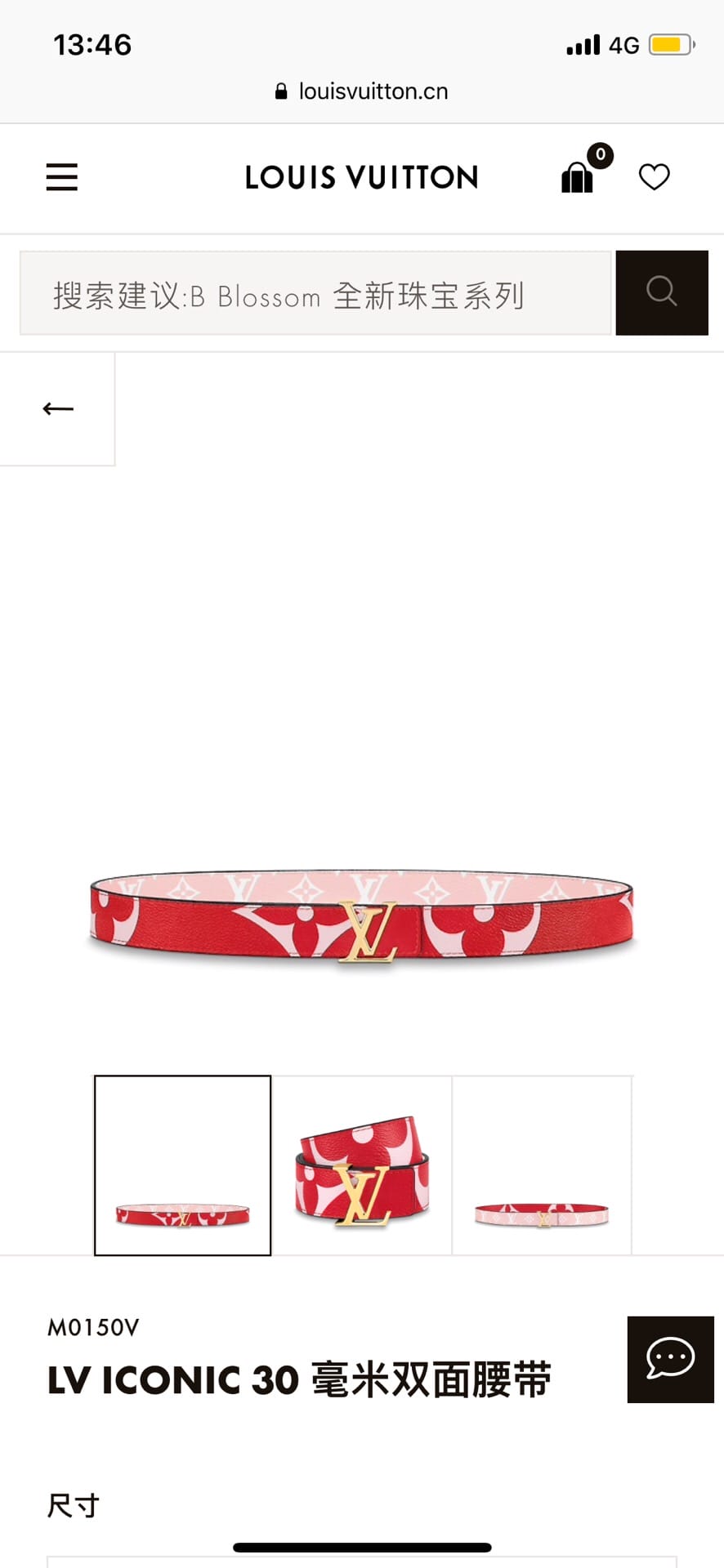Open the wishlist heart
This screenshot has width=724, height=1568.
[x=654, y=176]
